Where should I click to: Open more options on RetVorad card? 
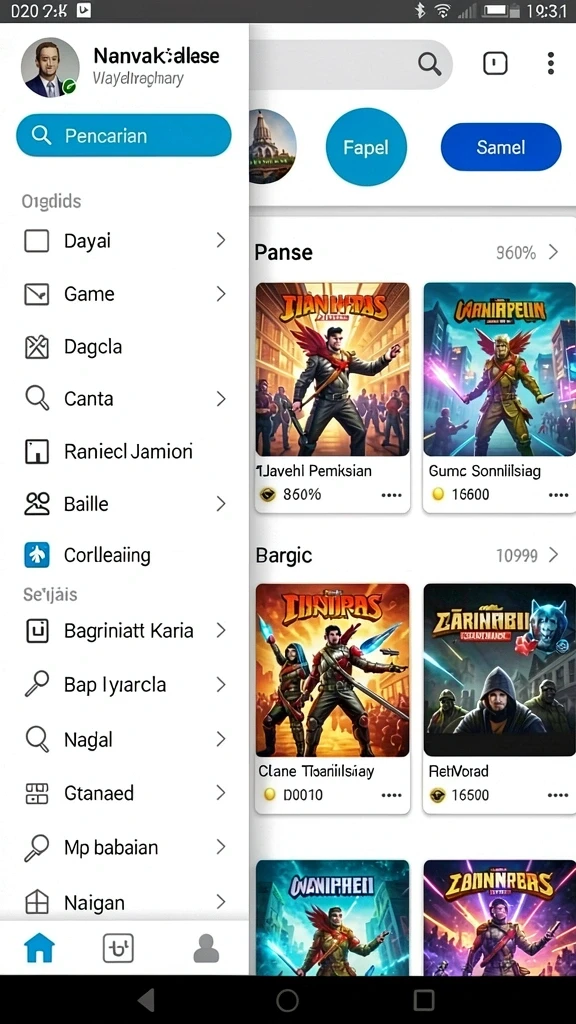pyautogui.click(x=558, y=795)
